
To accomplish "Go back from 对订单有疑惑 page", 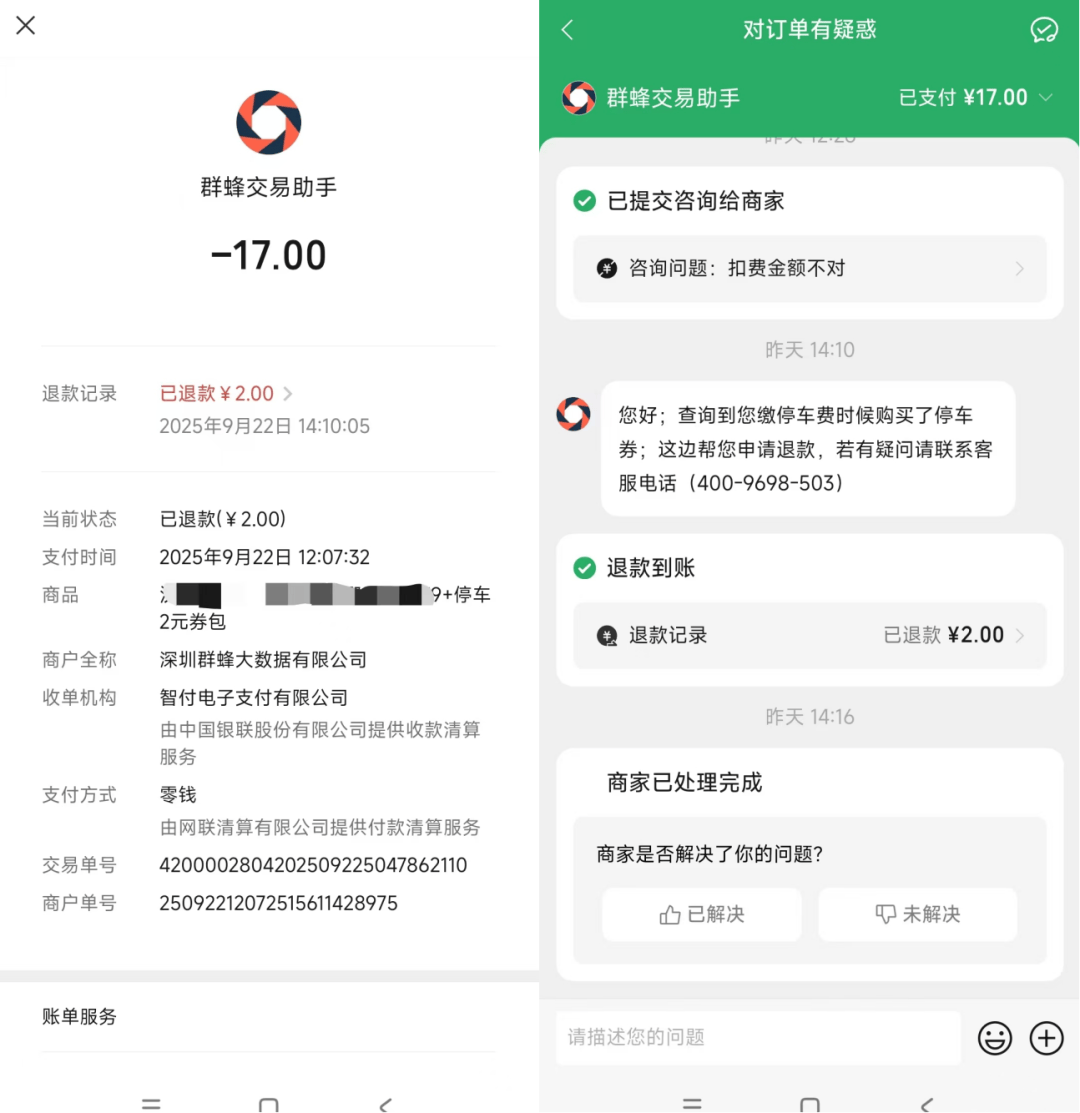I will pyautogui.click(x=568, y=30).
